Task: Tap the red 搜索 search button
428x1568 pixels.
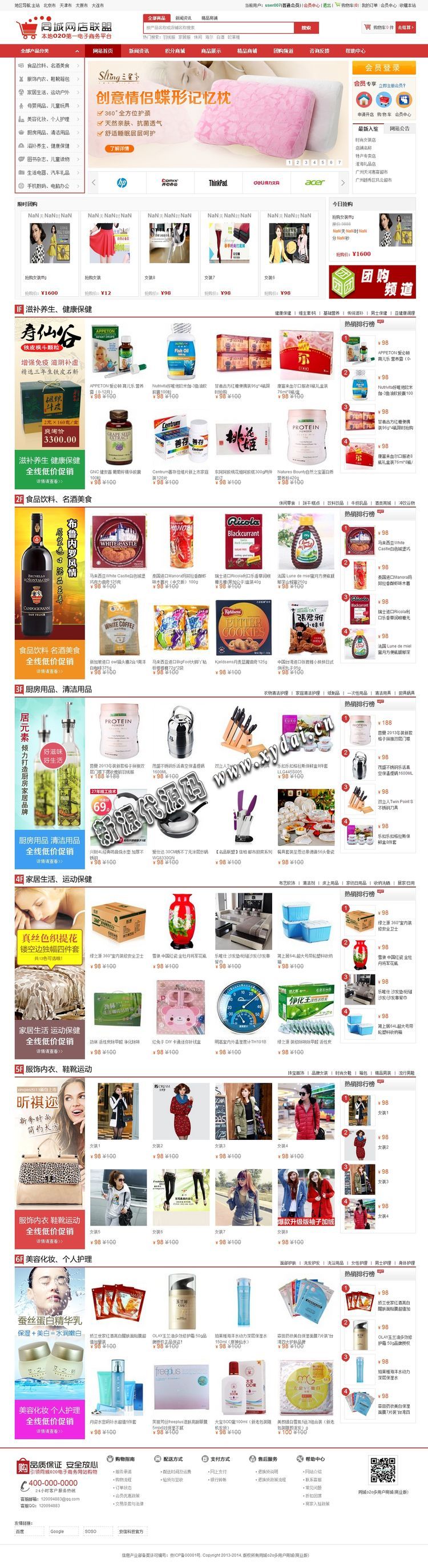Action: (x=306, y=27)
